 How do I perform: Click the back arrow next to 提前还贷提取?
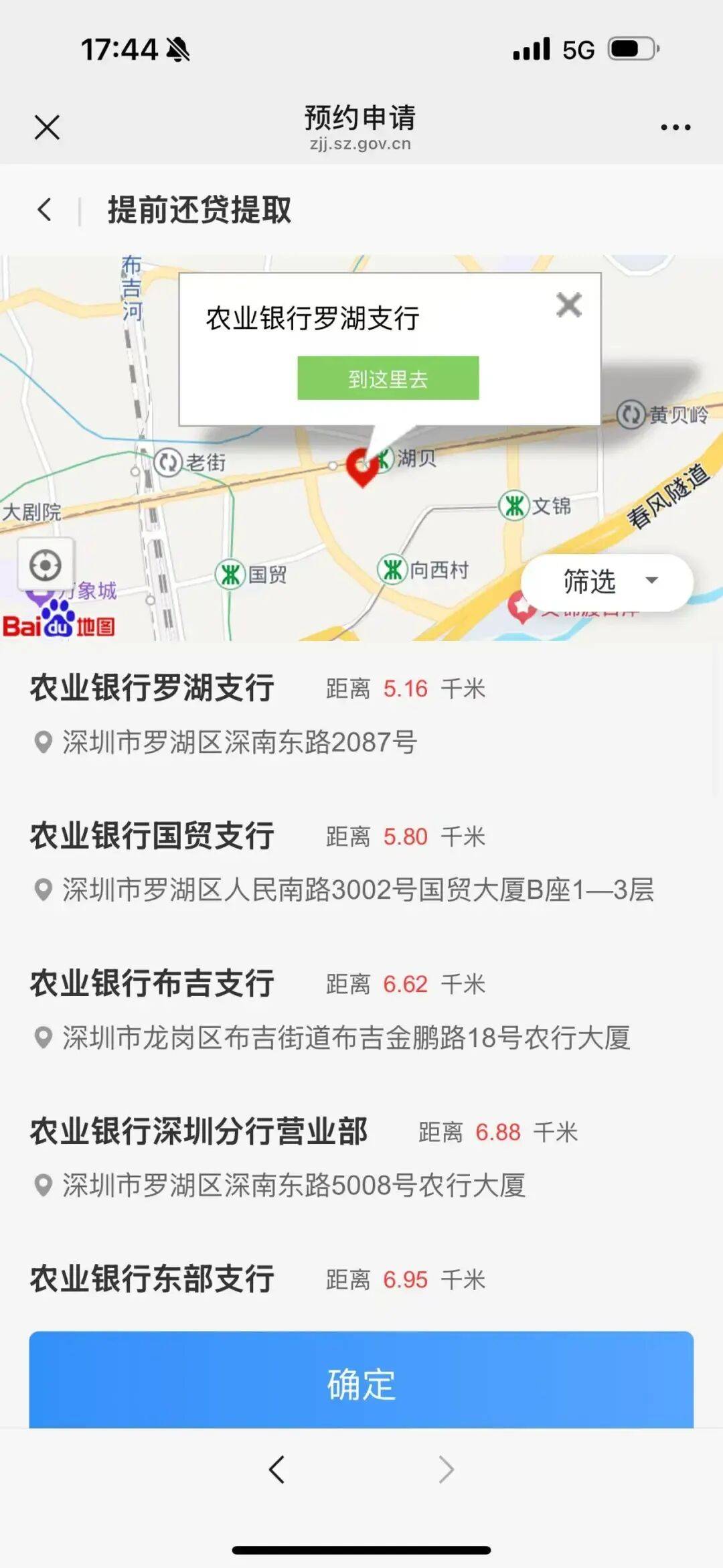pos(44,208)
